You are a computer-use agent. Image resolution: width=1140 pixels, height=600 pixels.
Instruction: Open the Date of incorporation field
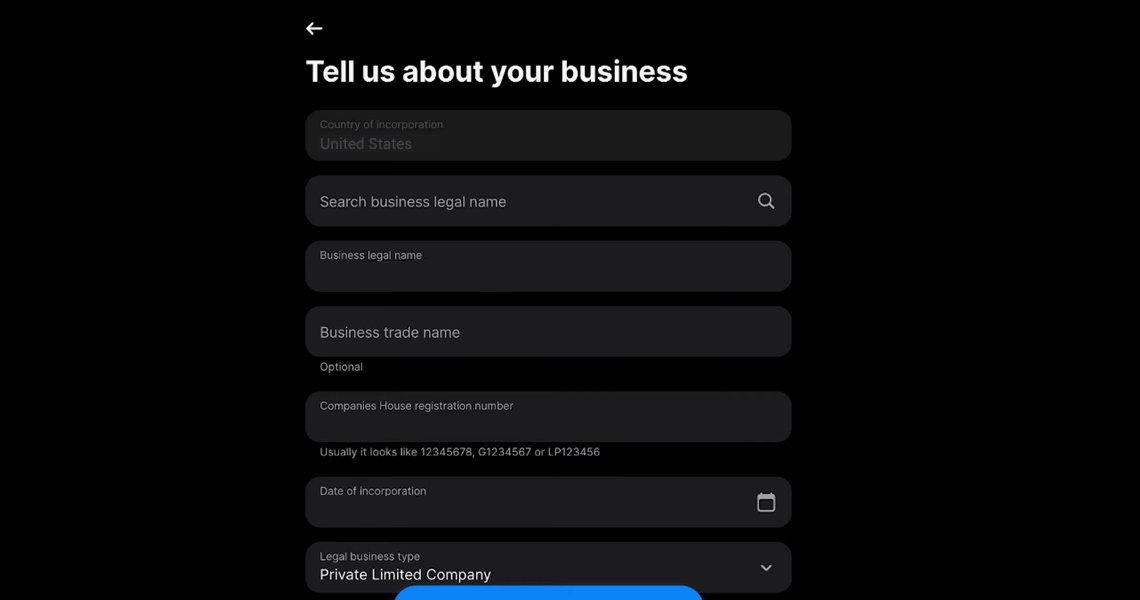tap(548, 502)
